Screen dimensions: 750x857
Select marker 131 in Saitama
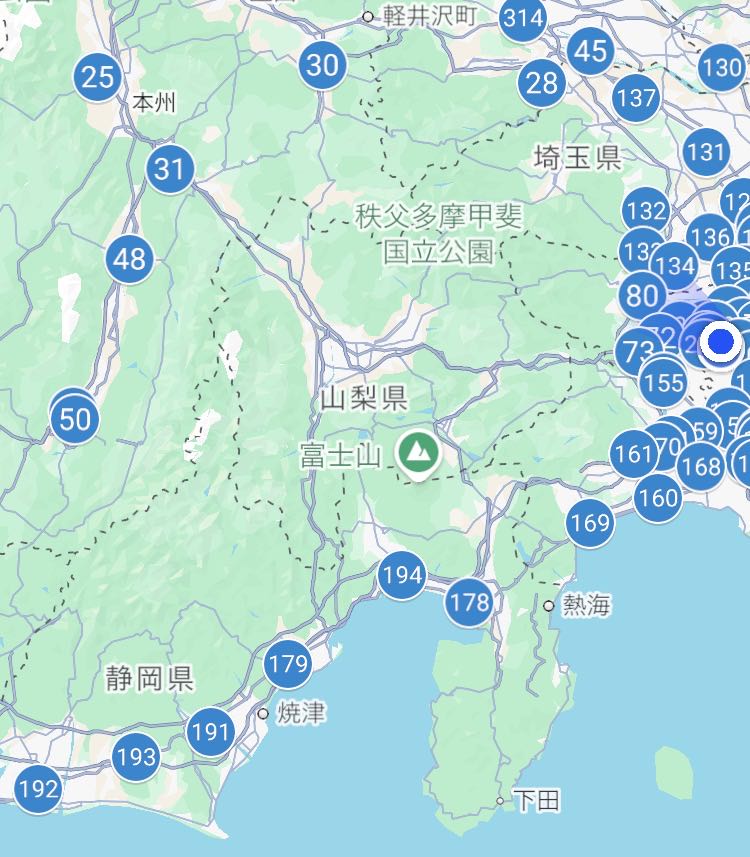(706, 152)
